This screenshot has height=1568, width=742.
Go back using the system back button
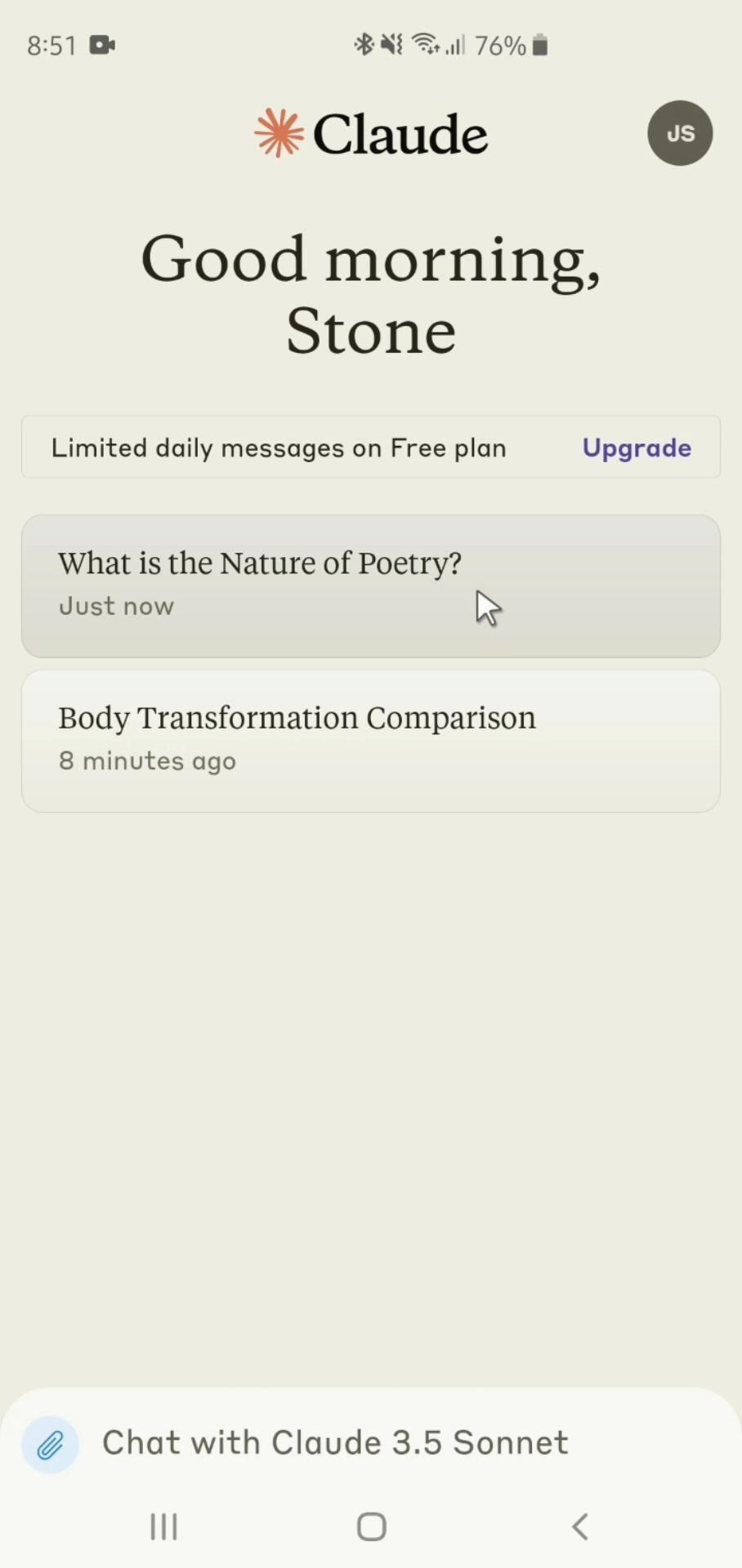point(580,1526)
